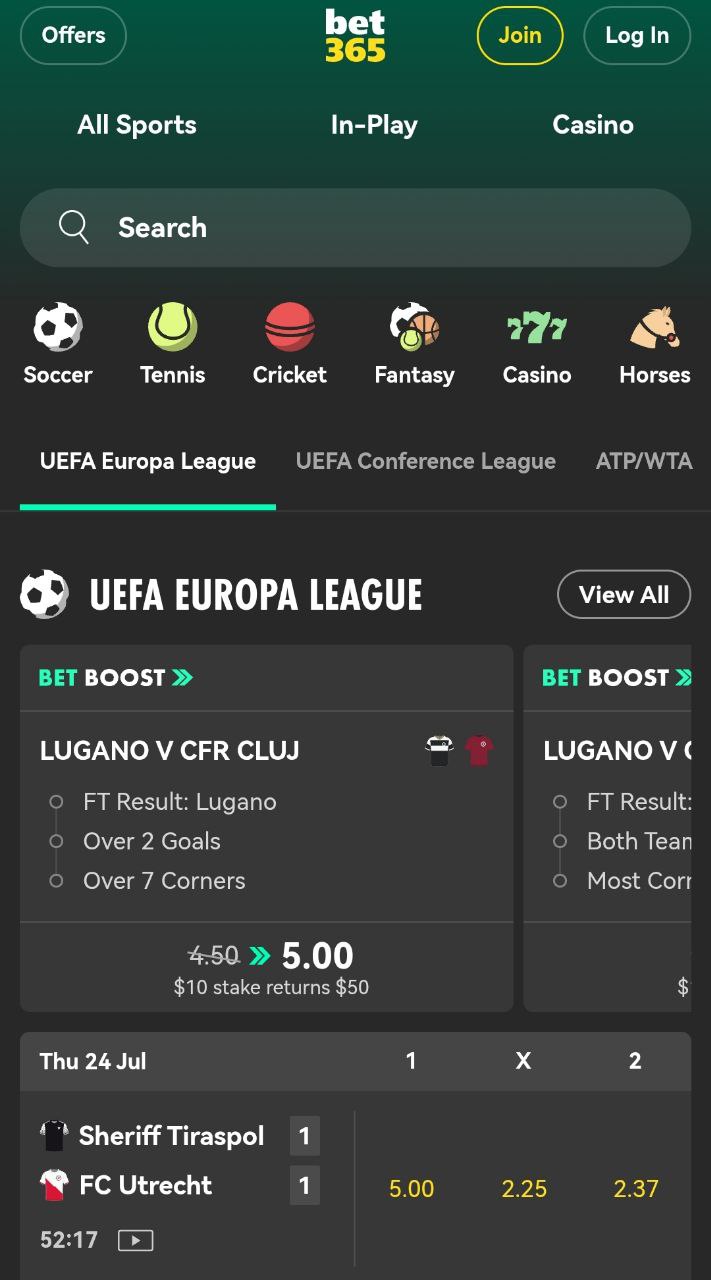
Task: Switch to UEFA Conference League tab
Action: coord(426,461)
